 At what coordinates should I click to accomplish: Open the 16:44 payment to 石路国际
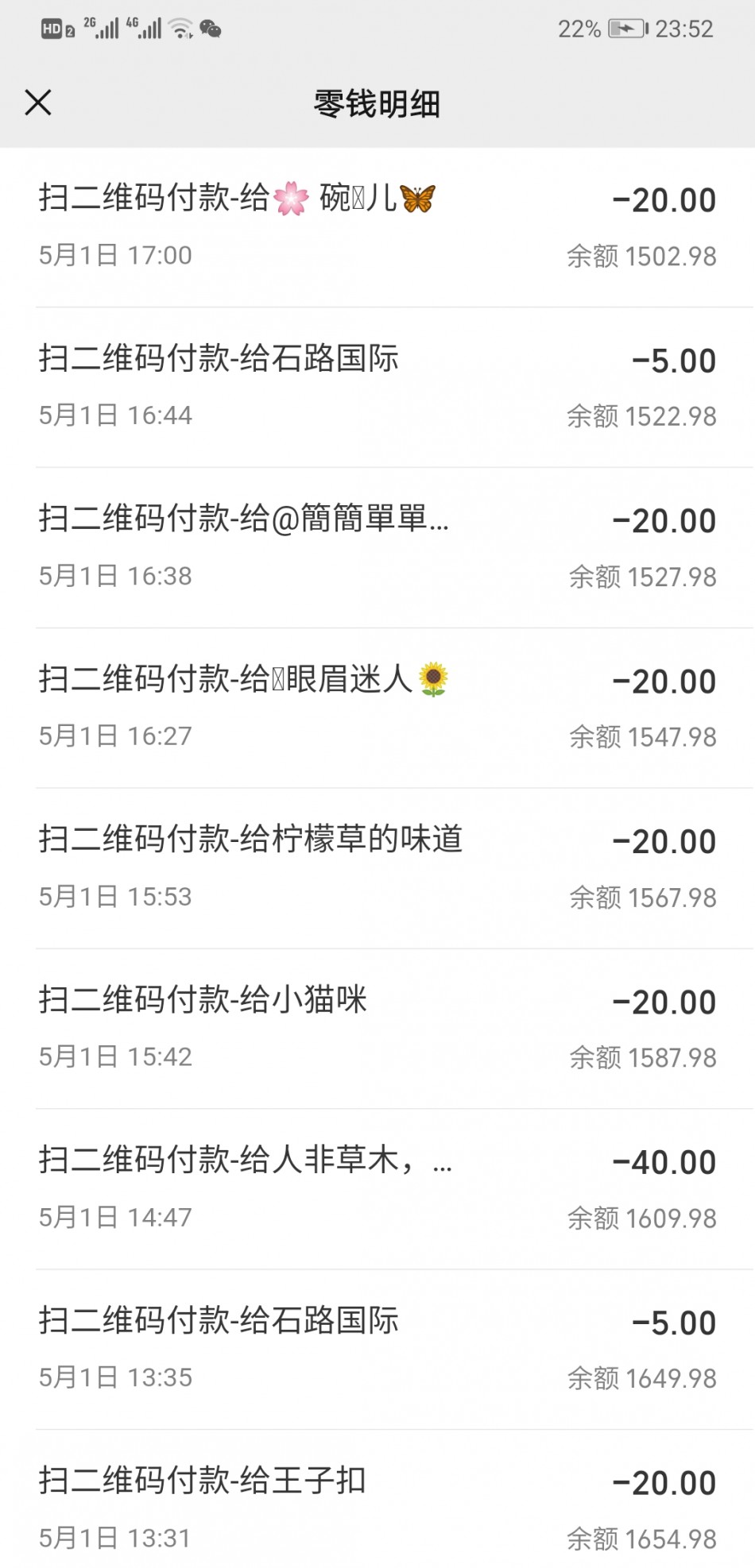click(377, 387)
